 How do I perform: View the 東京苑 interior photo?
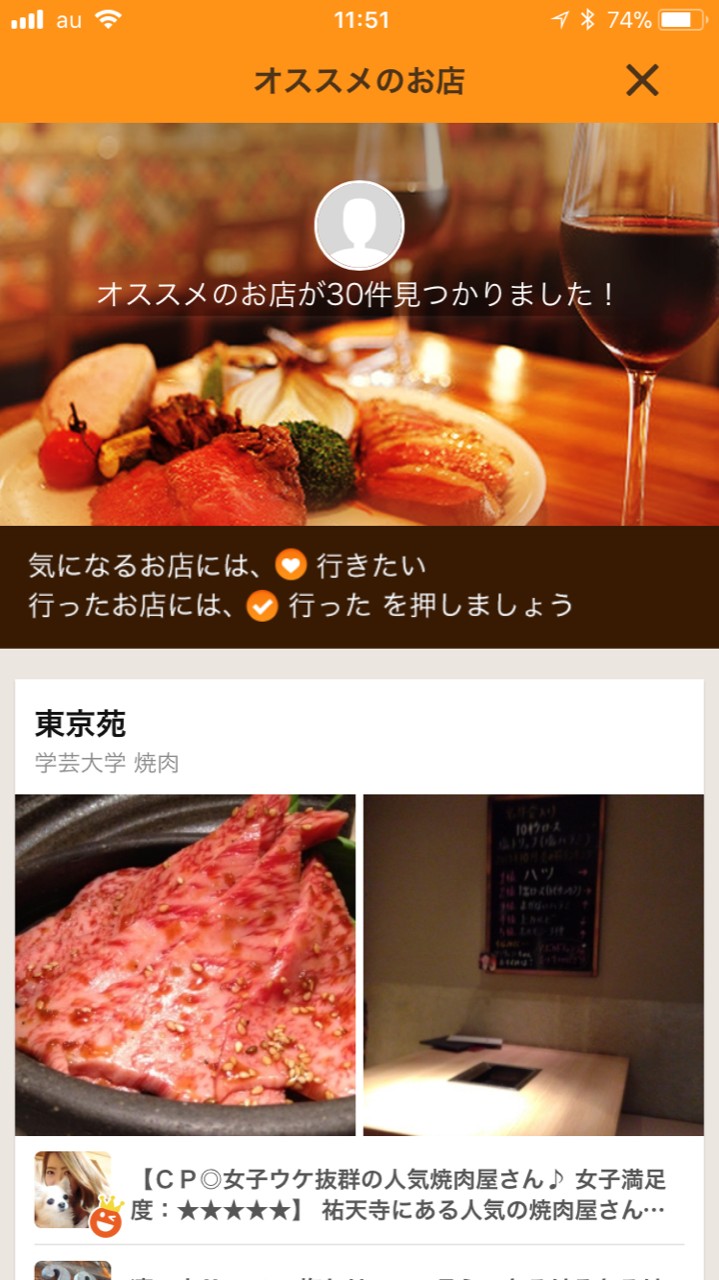(x=533, y=964)
